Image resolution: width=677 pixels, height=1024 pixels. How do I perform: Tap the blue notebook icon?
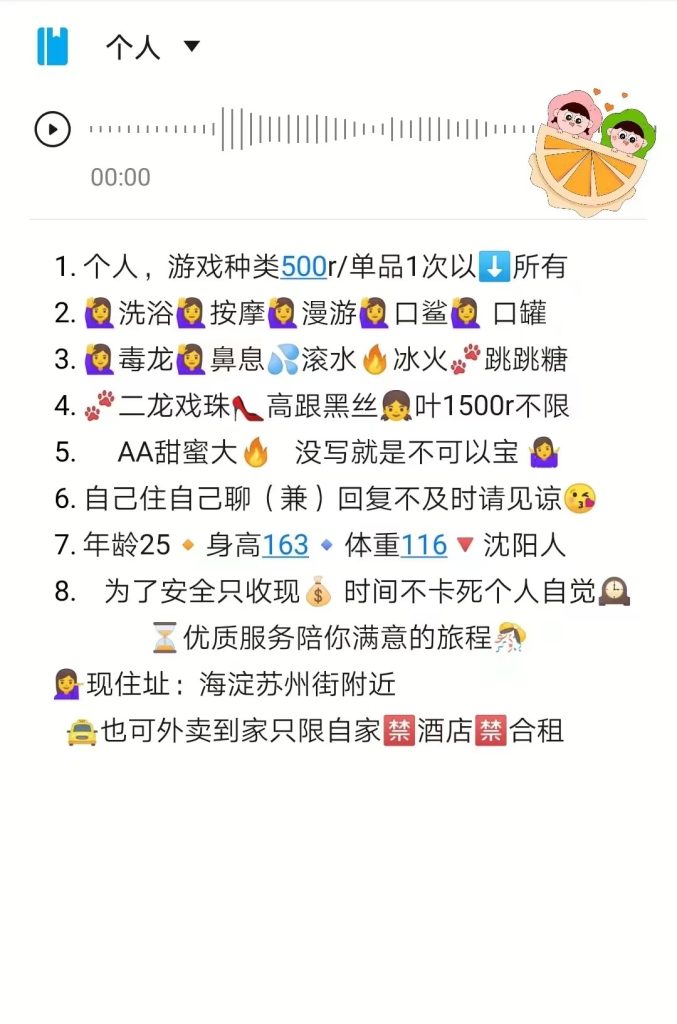(53, 46)
